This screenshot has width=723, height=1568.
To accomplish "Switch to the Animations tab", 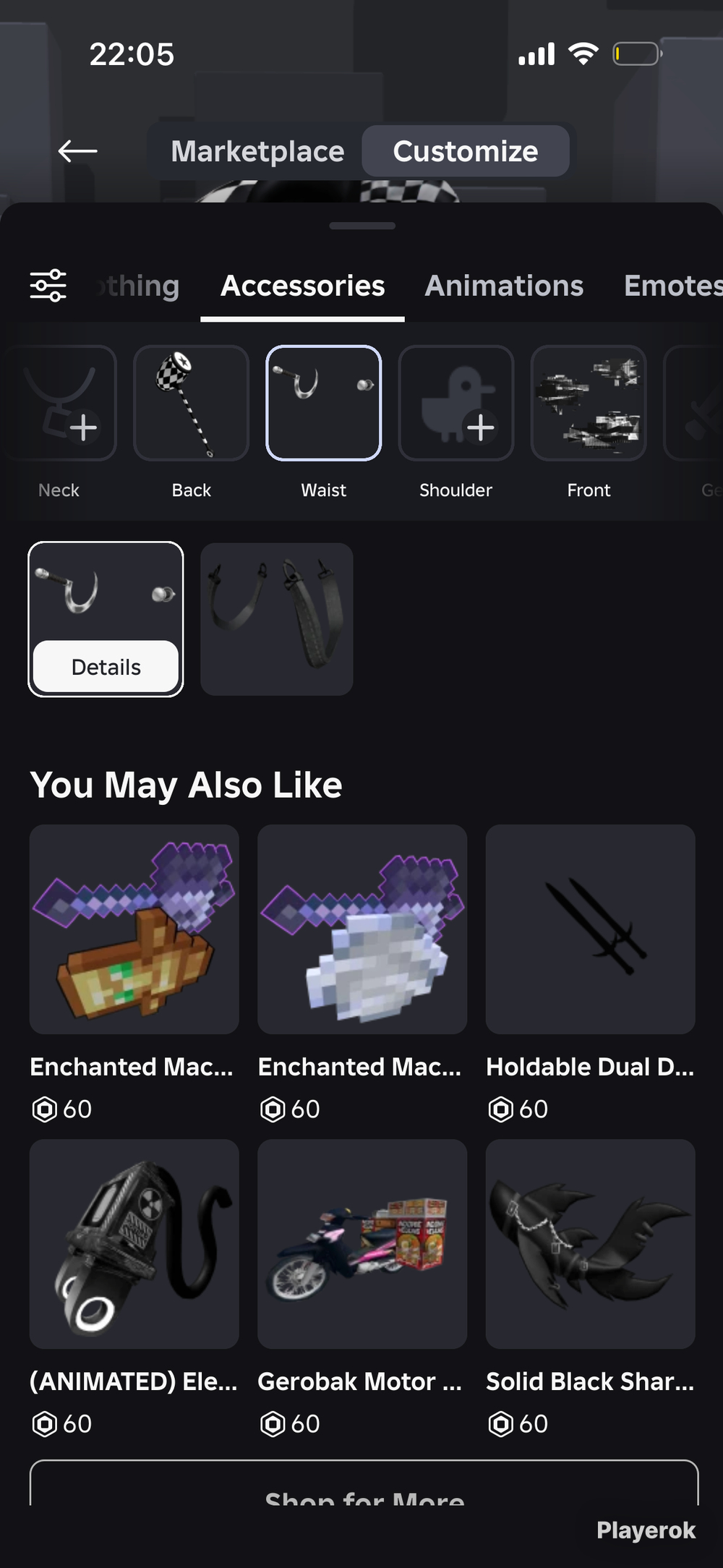I will [x=503, y=286].
